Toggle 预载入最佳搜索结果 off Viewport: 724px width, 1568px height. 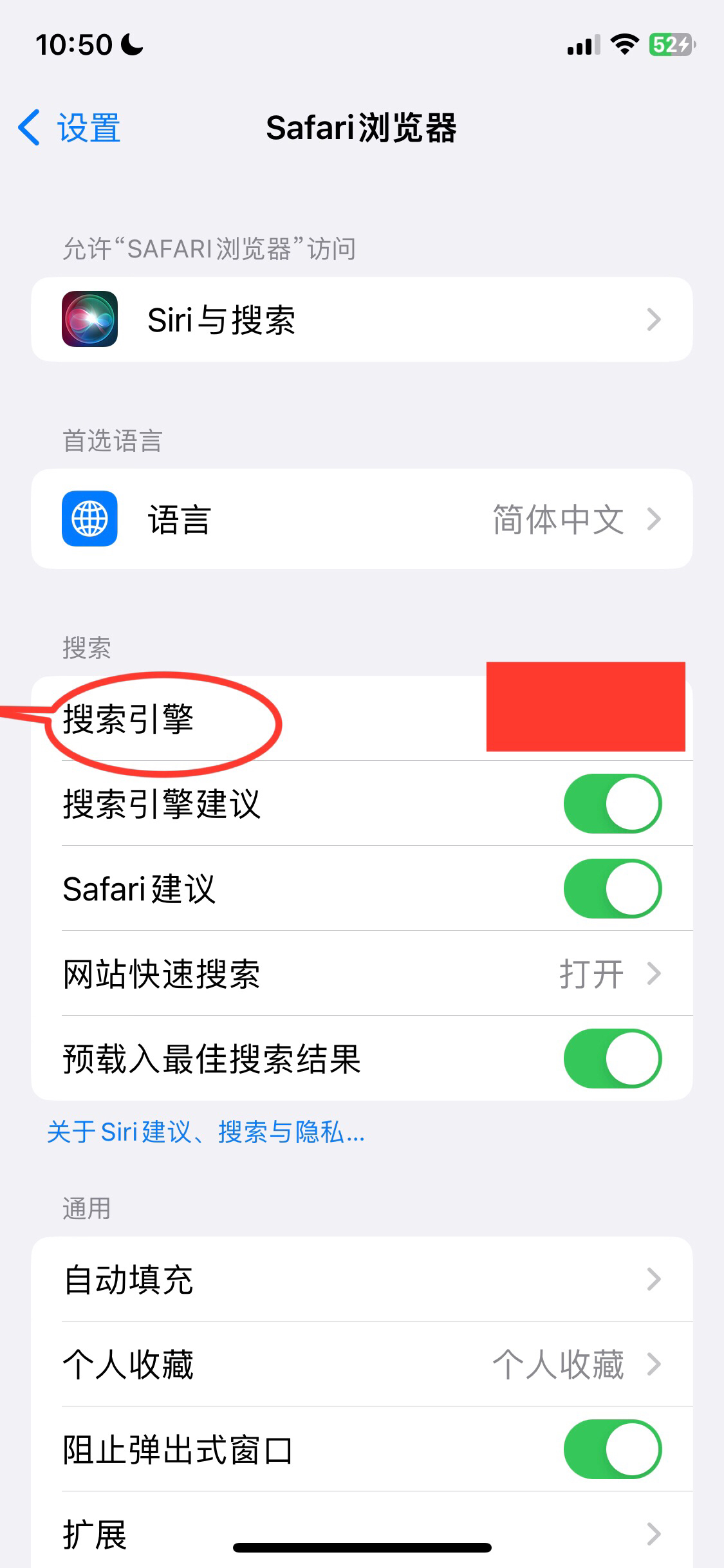(x=614, y=1060)
